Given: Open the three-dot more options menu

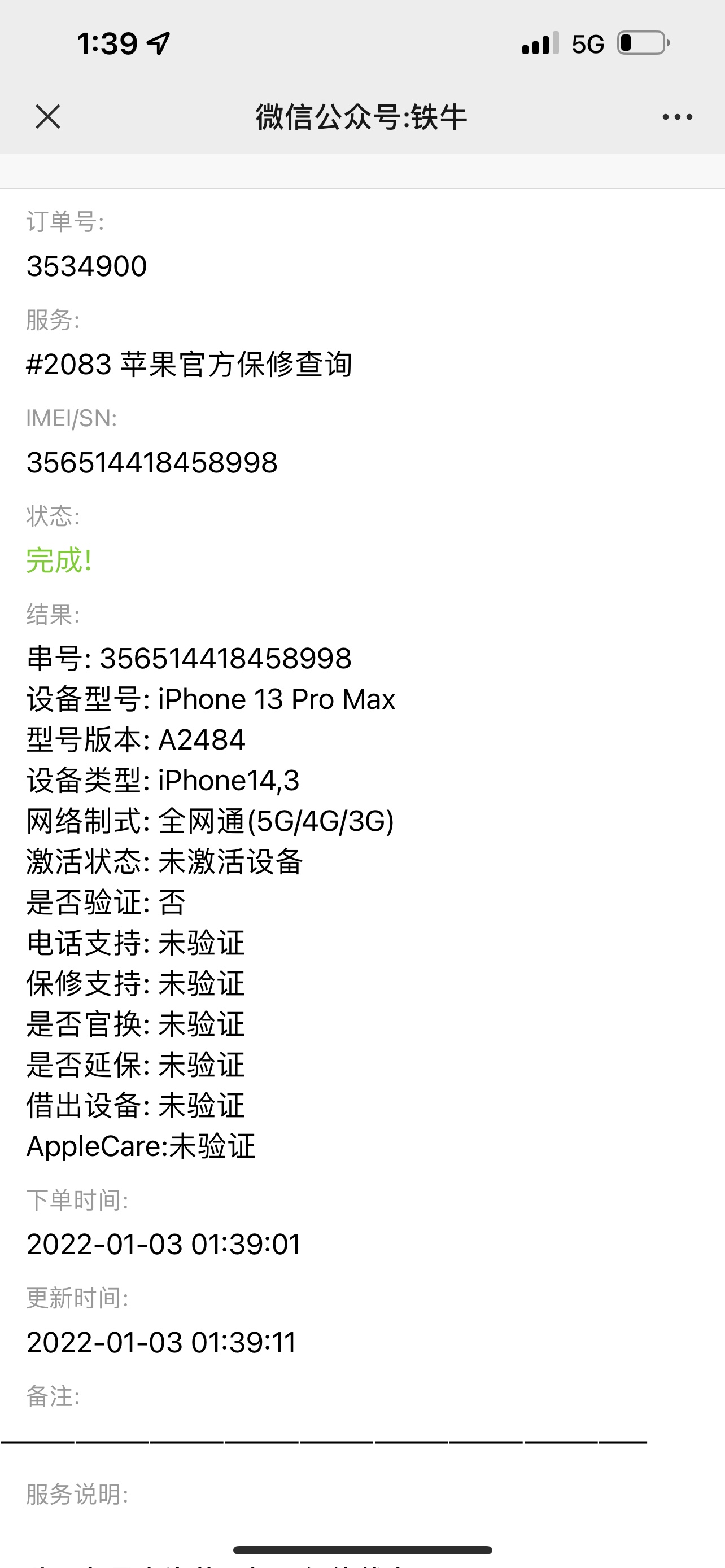Looking at the screenshot, I should click(x=677, y=116).
